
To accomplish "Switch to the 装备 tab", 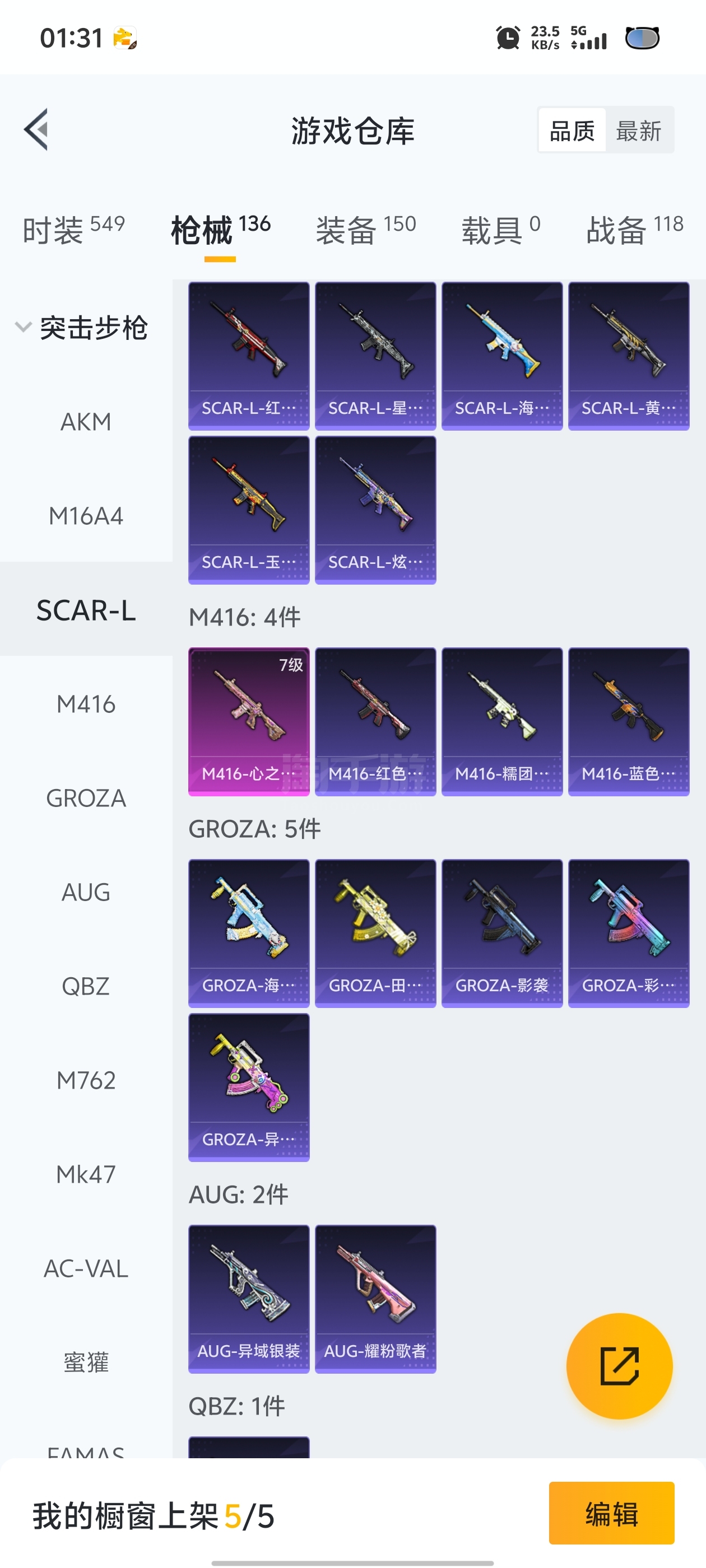I will [x=365, y=230].
